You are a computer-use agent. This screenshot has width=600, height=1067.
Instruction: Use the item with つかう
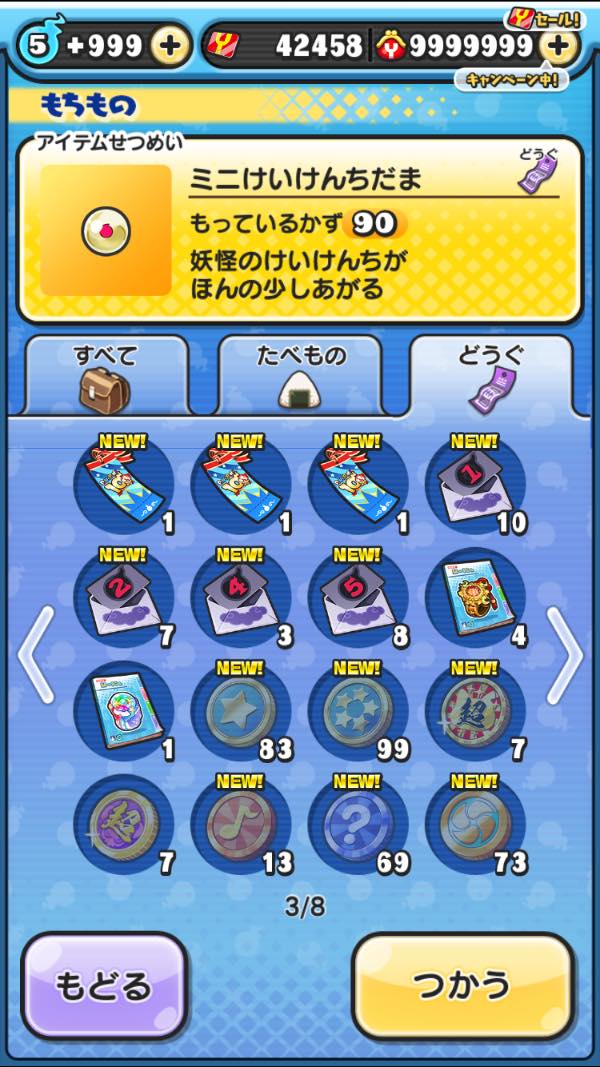pos(462,986)
